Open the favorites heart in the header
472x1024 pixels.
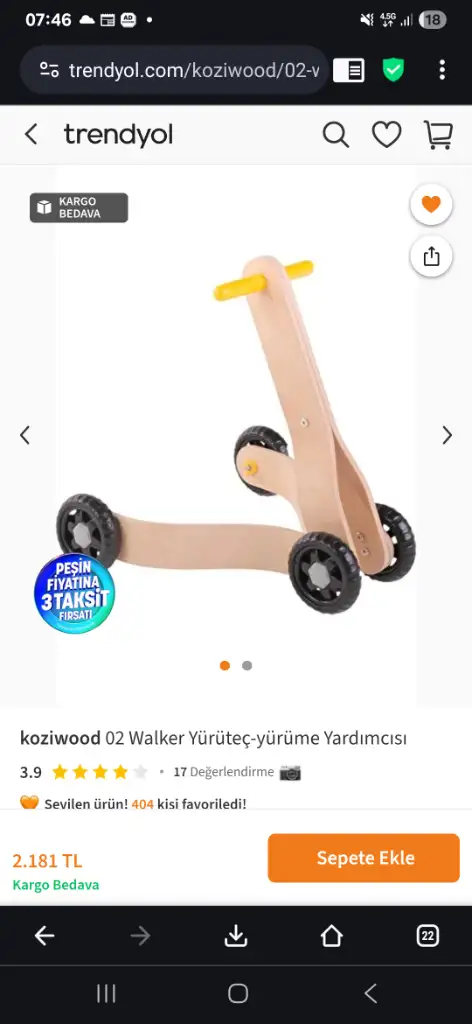click(386, 135)
